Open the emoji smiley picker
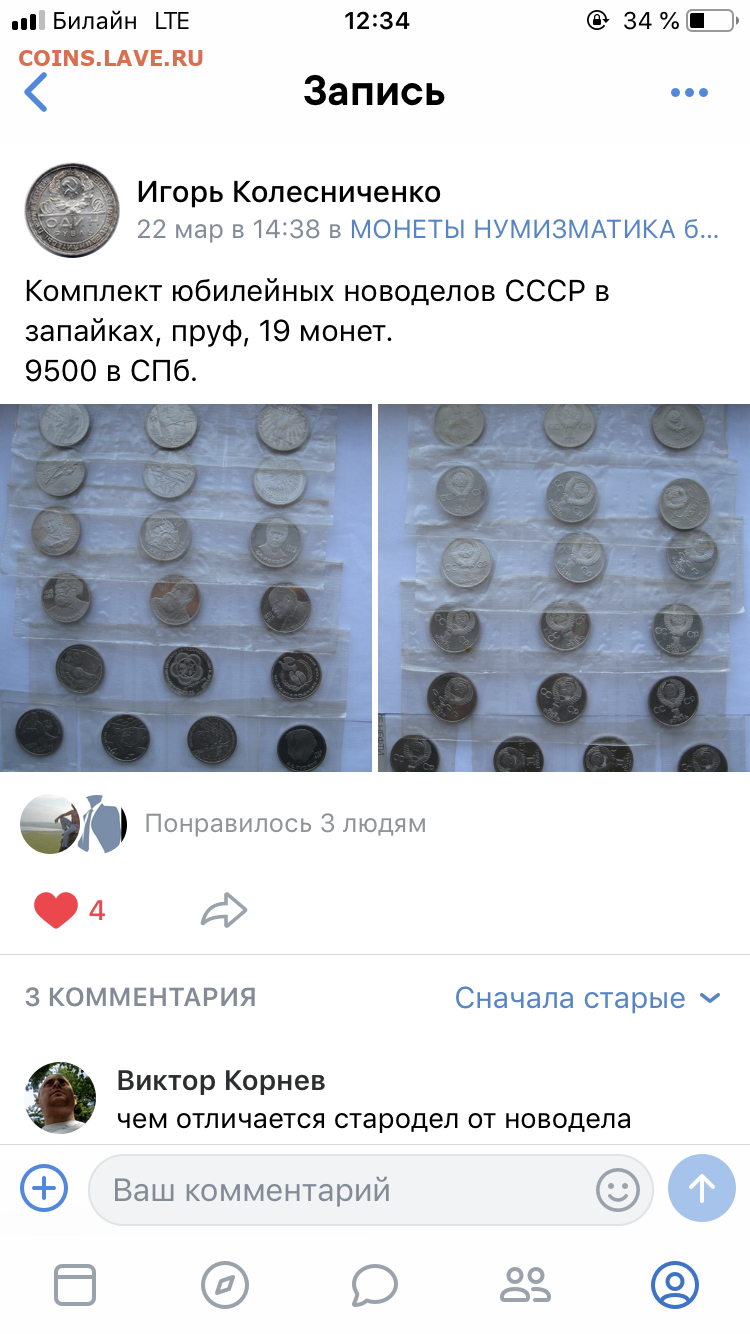This screenshot has width=750, height=1334. click(617, 1189)
